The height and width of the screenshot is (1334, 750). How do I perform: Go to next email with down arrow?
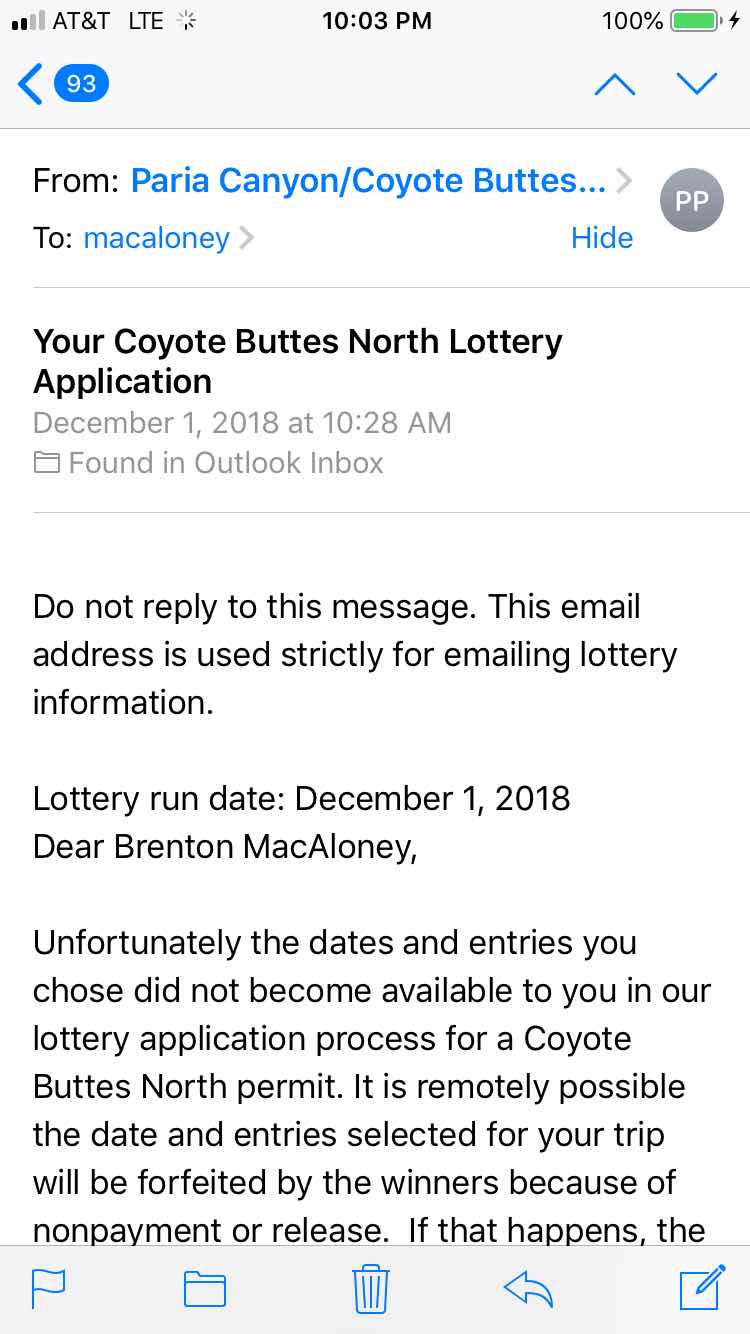pyautogui.click(x=697, y=84)
